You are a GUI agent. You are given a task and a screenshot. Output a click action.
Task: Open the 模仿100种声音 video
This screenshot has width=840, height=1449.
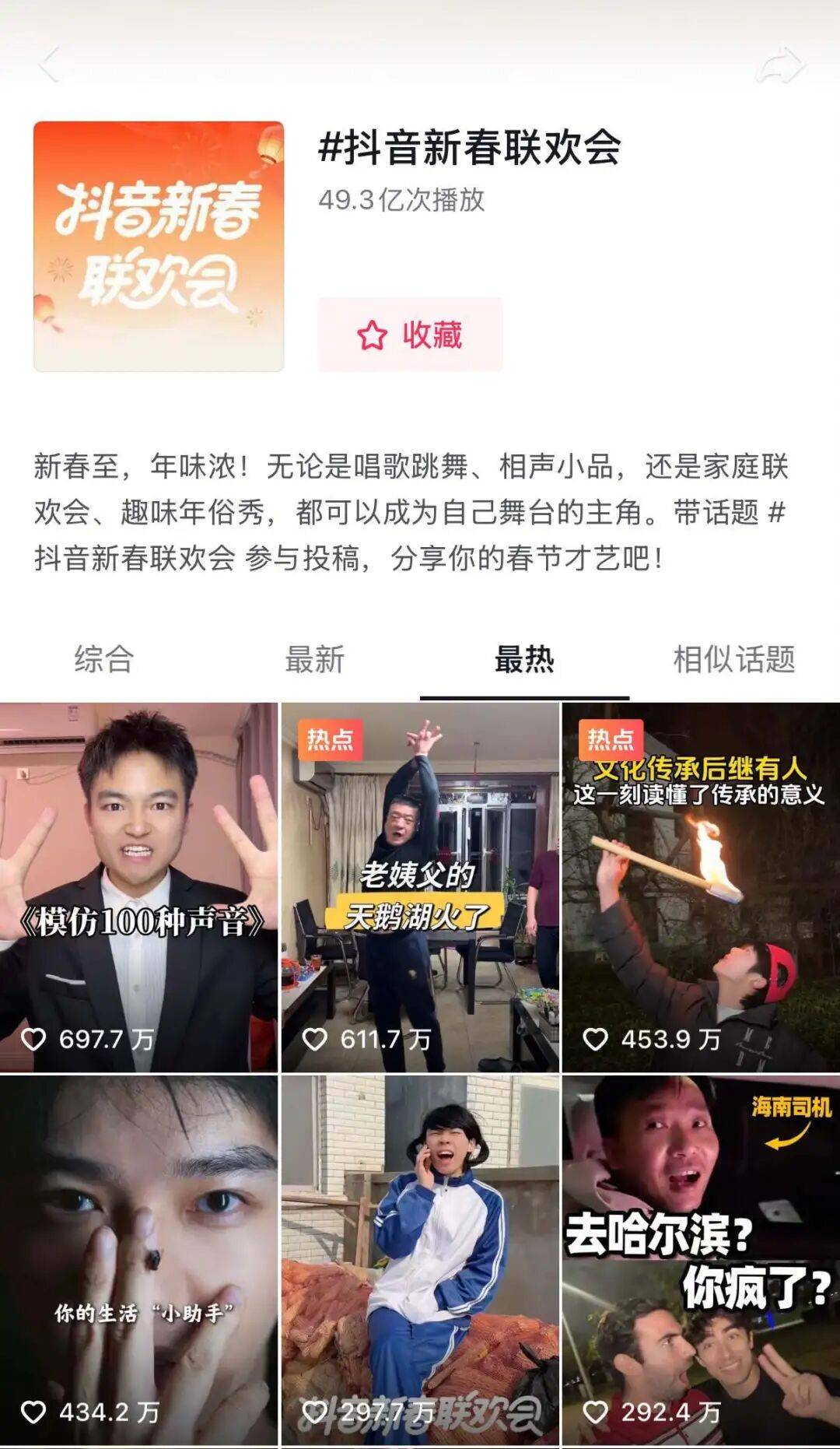click(138, 887)
